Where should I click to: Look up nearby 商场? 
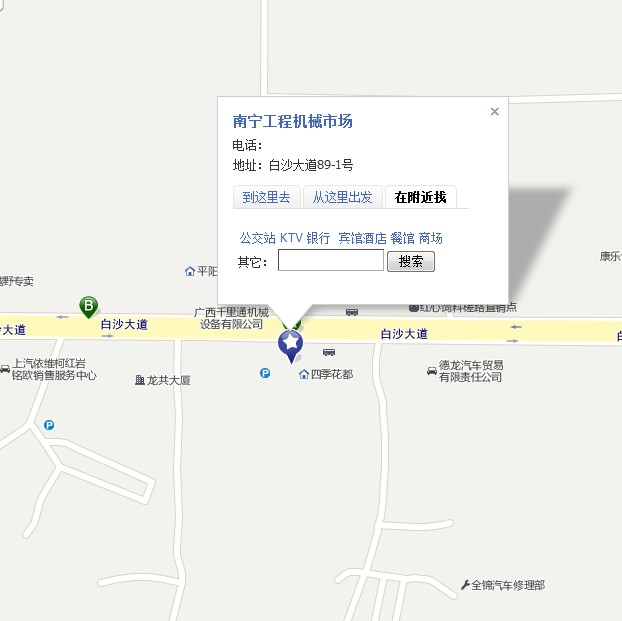[x=431, y=238]
